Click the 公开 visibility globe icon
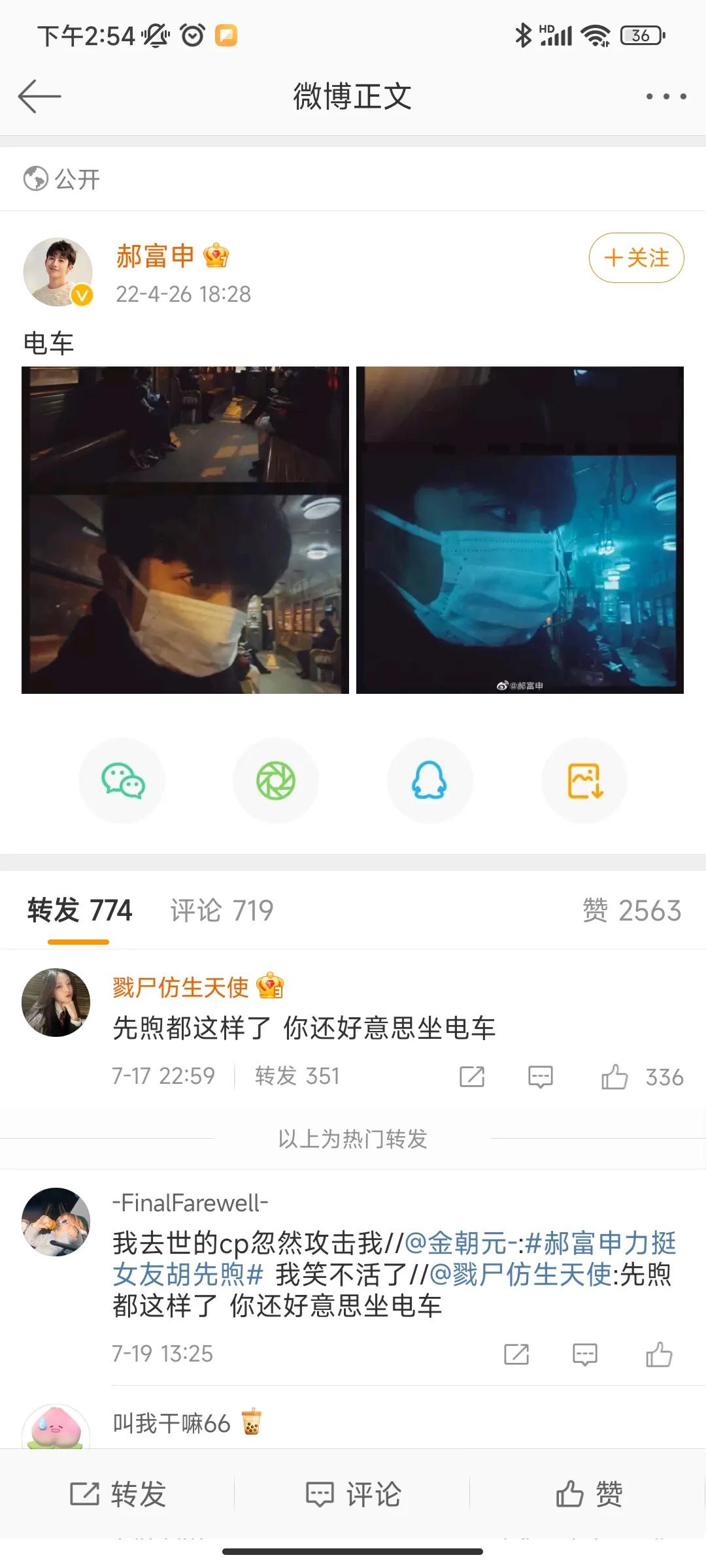 pyautogui.click(x=37, y=179)
